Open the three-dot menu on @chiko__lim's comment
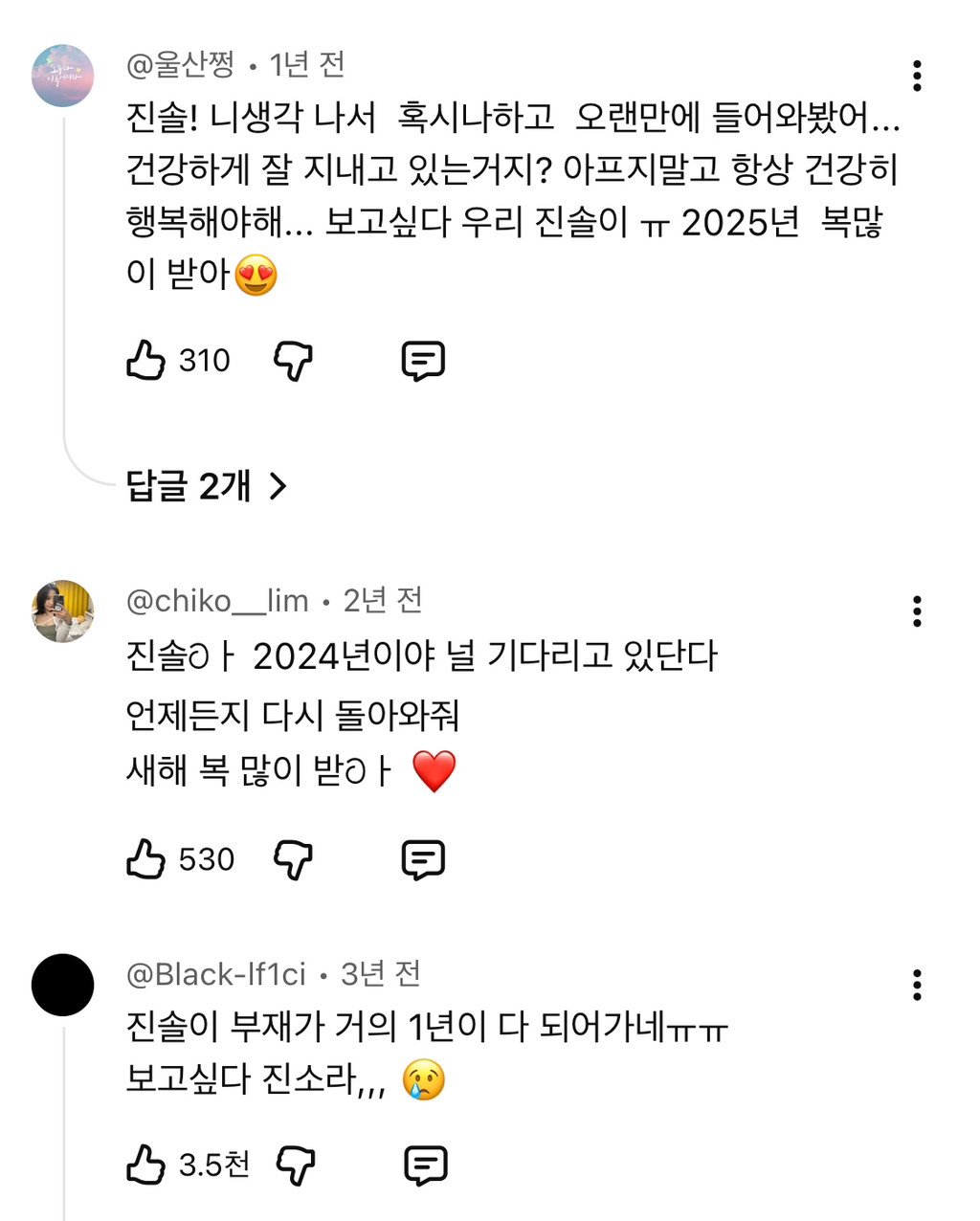The width and height of the screenshot is (980, 1221). [918, 610]
